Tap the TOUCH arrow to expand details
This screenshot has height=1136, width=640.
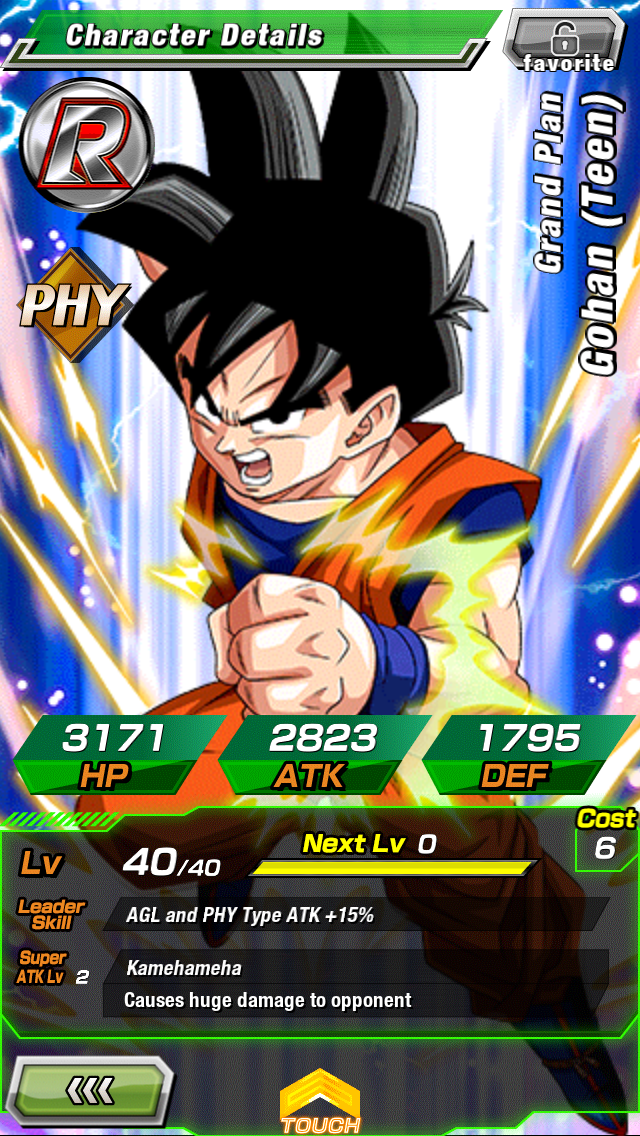click(x=320, y=1100)
